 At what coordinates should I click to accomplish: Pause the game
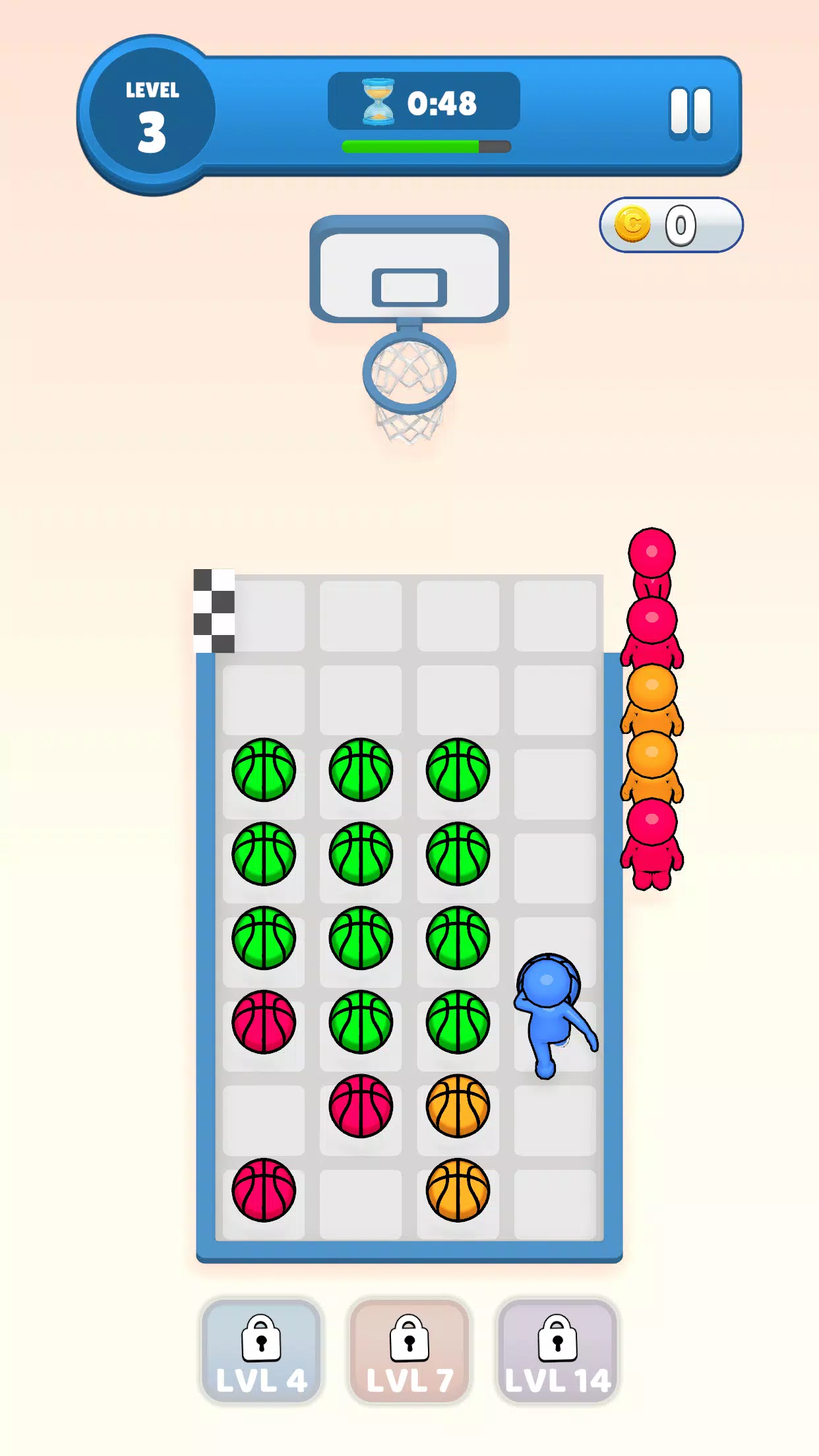(x=690, y=112)
